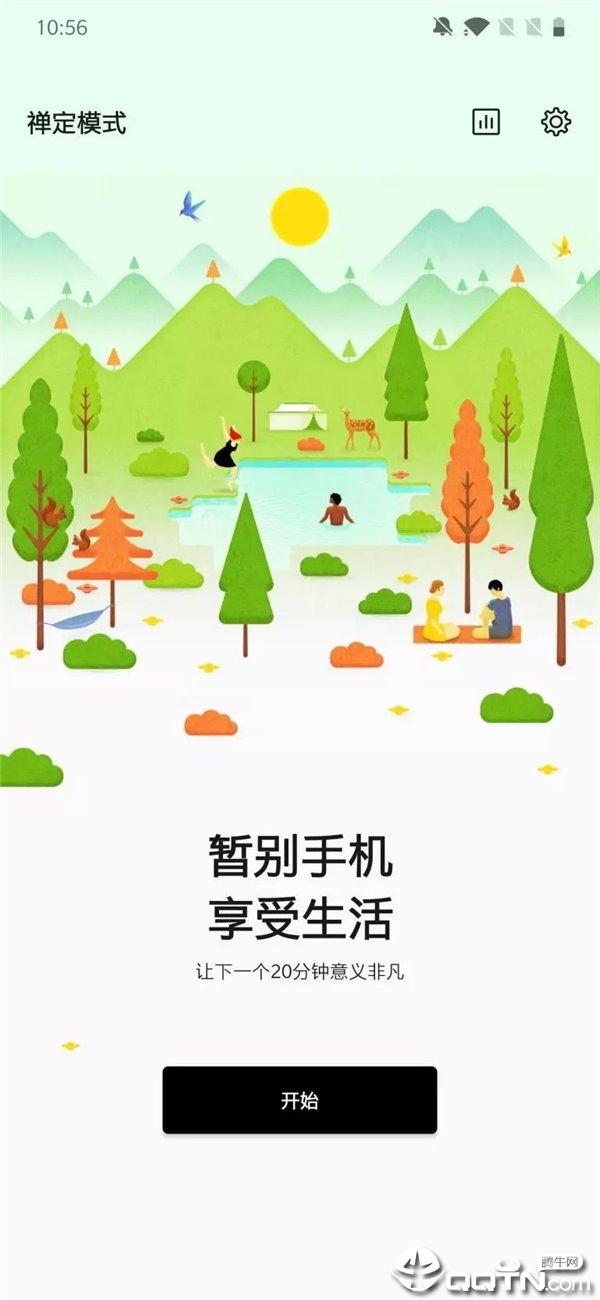The width and height of the screenshot is (600, 1300).
Task: Open Zen Mode settings gear
Action: coord(556,122)
